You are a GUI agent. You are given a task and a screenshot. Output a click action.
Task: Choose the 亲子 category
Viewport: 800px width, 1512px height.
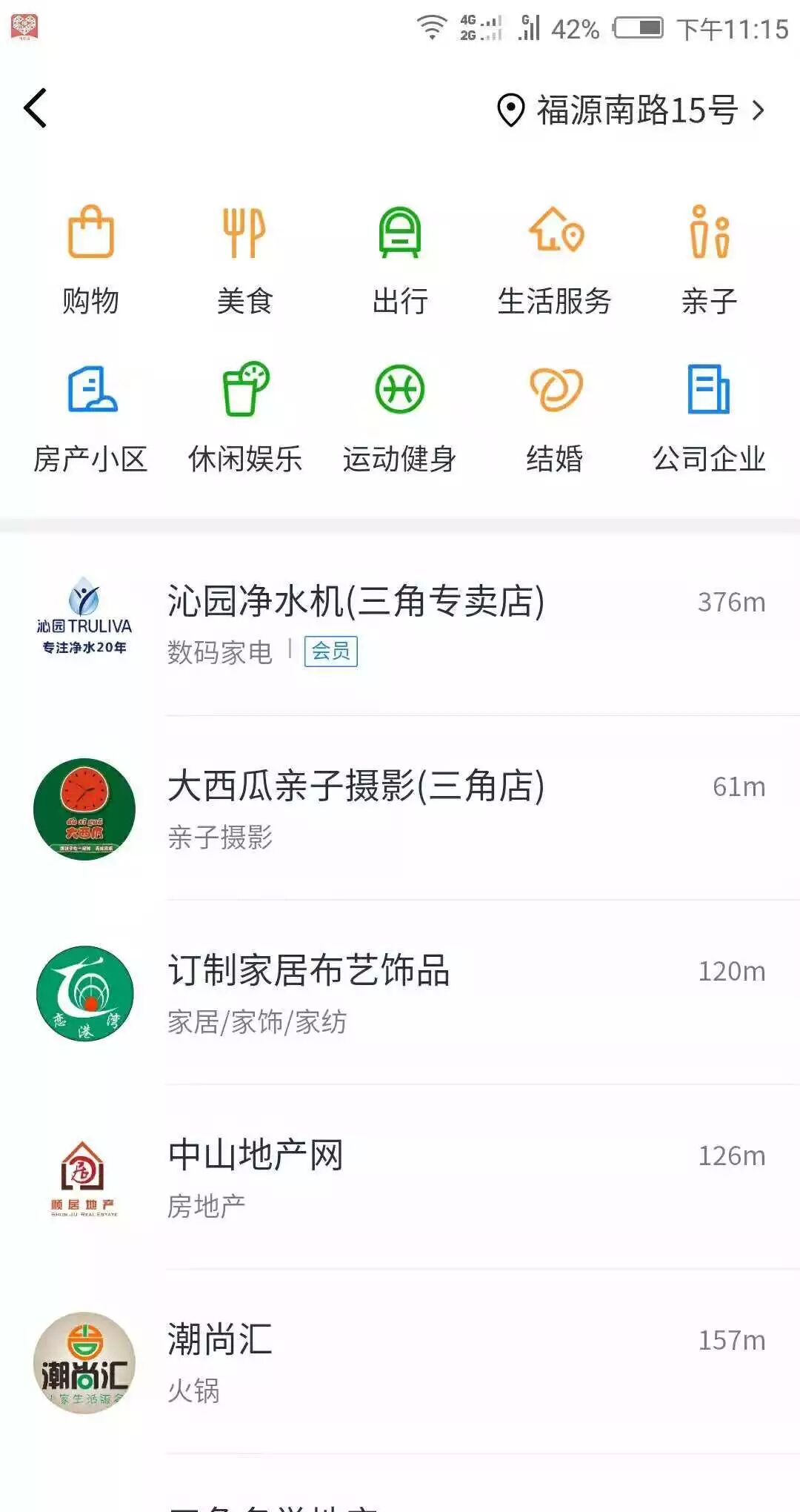[x=710, y=261]
